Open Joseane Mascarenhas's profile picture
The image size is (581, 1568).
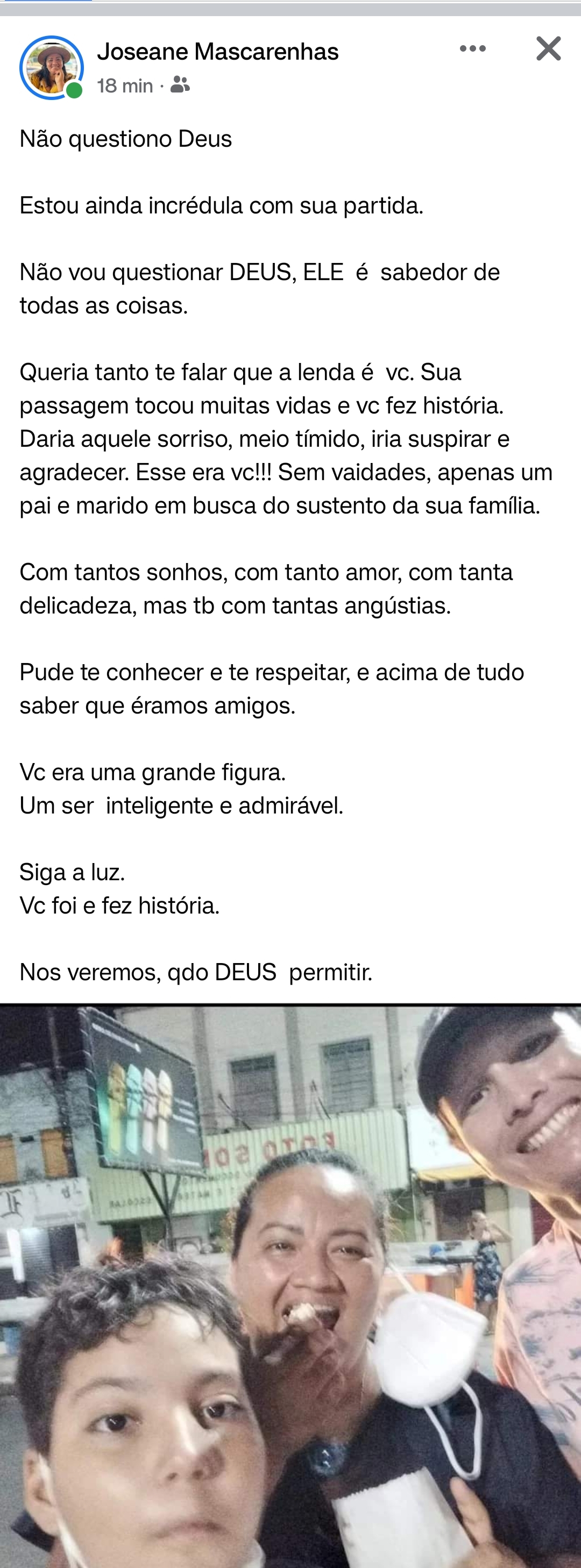[x=51, y=68]
